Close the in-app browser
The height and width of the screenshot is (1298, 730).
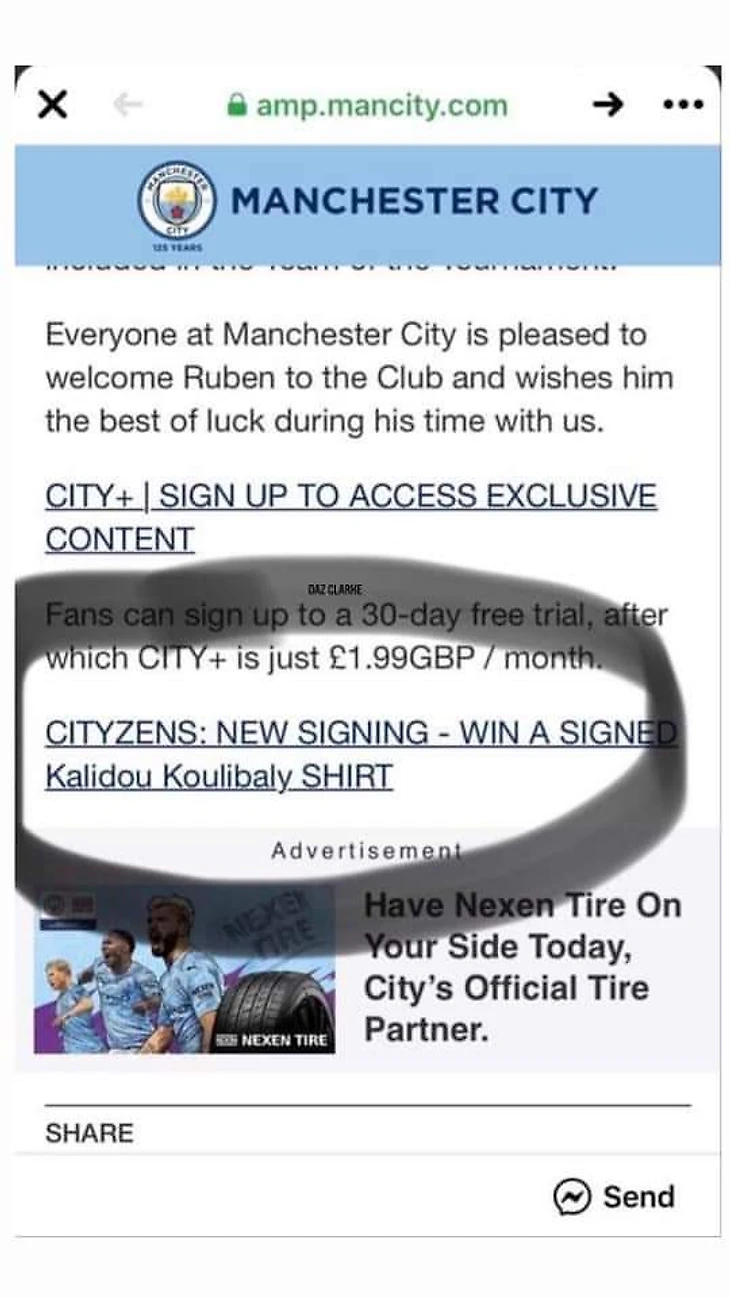click(52, 104)
